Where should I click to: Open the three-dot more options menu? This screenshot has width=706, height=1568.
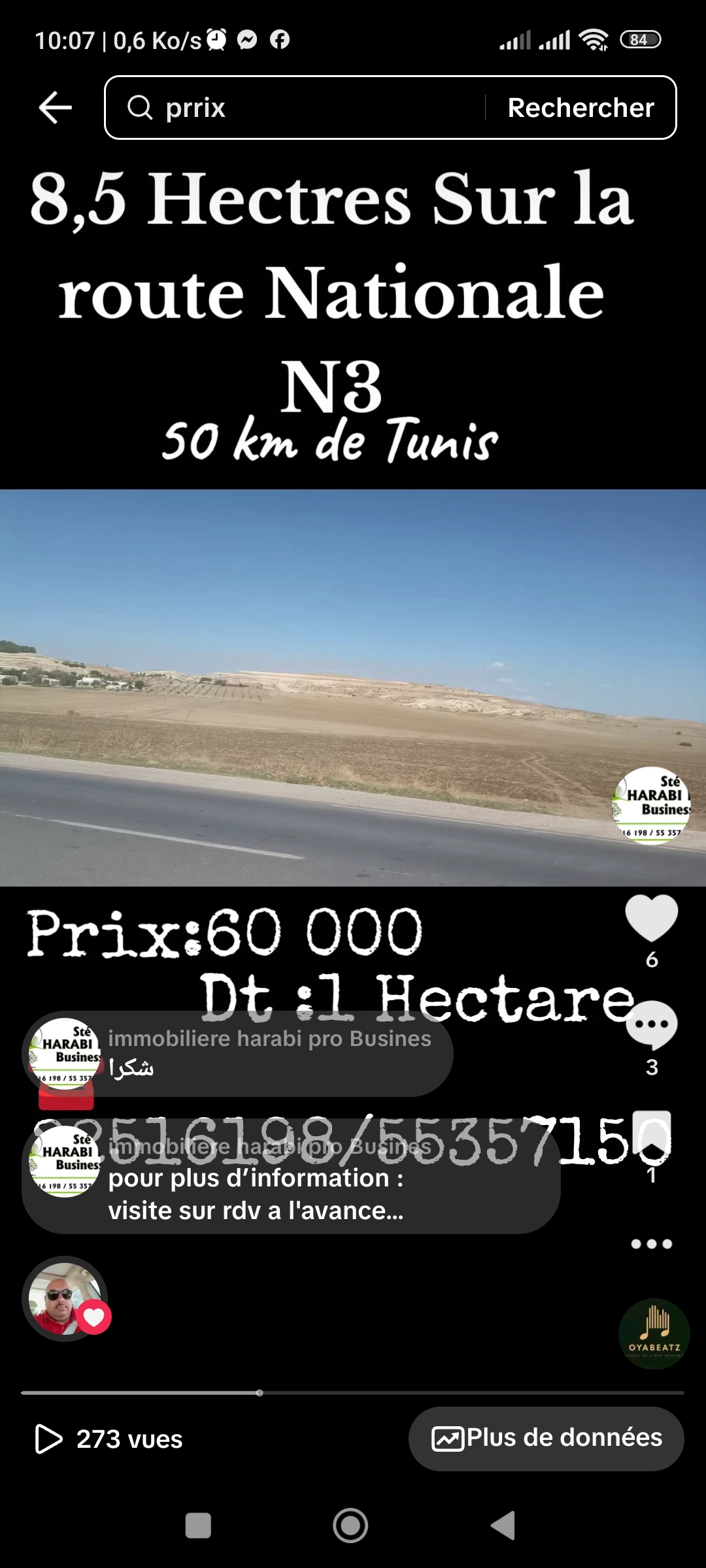[x=651, y=1244]
